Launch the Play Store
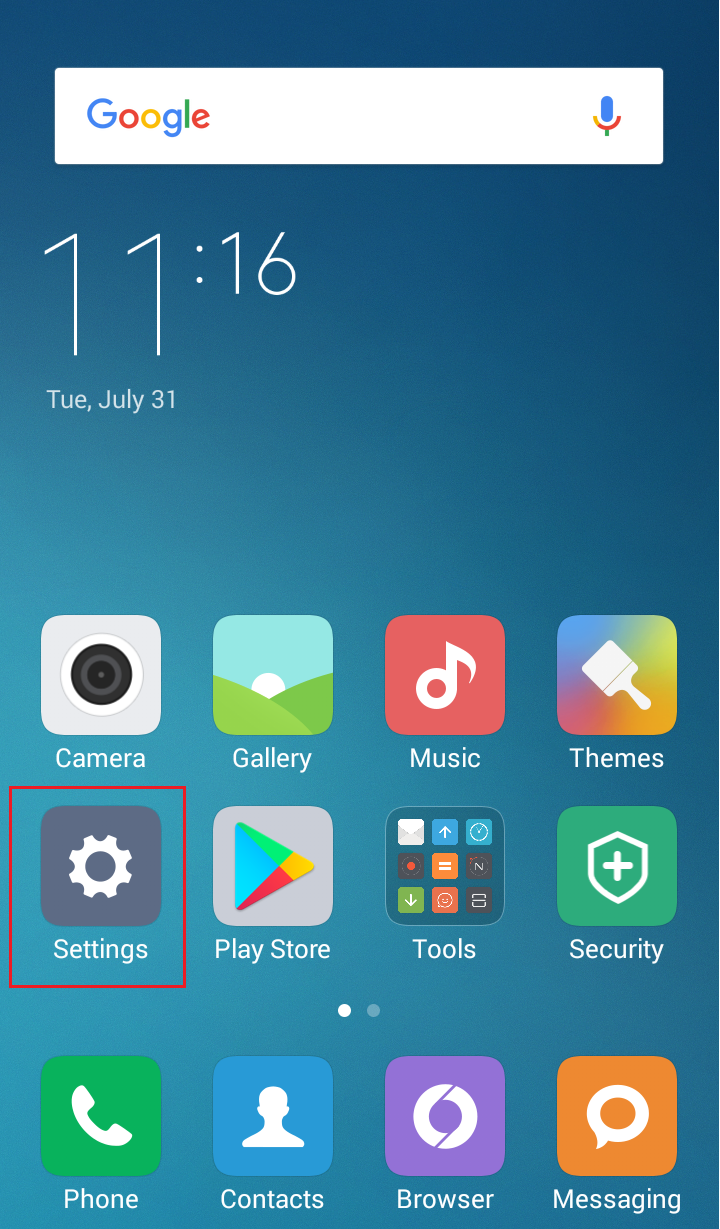Screen dimensions: 720x1229 click(x=273, y=866)
